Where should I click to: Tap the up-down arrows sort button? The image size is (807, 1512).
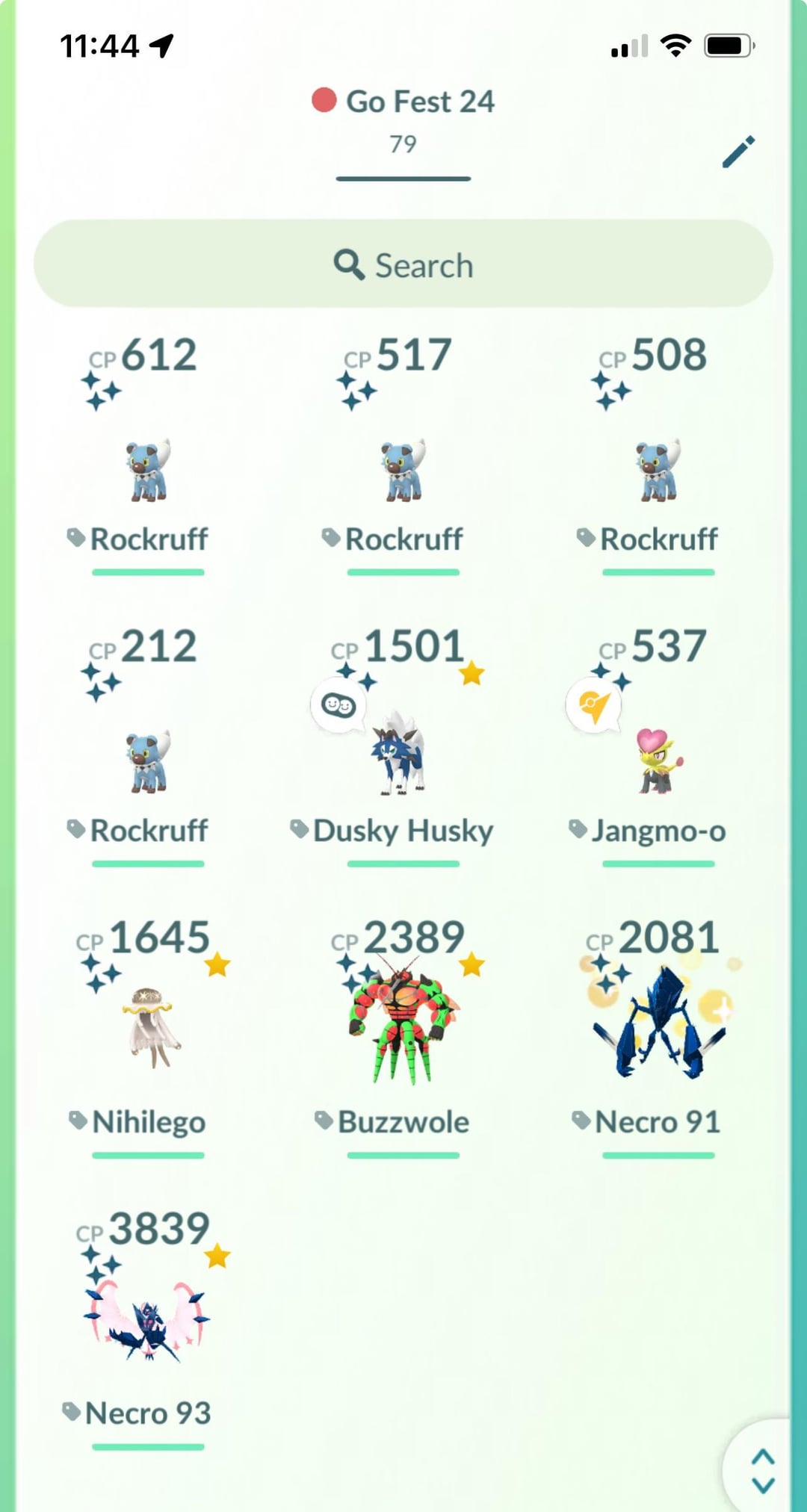click(762, 1470)
